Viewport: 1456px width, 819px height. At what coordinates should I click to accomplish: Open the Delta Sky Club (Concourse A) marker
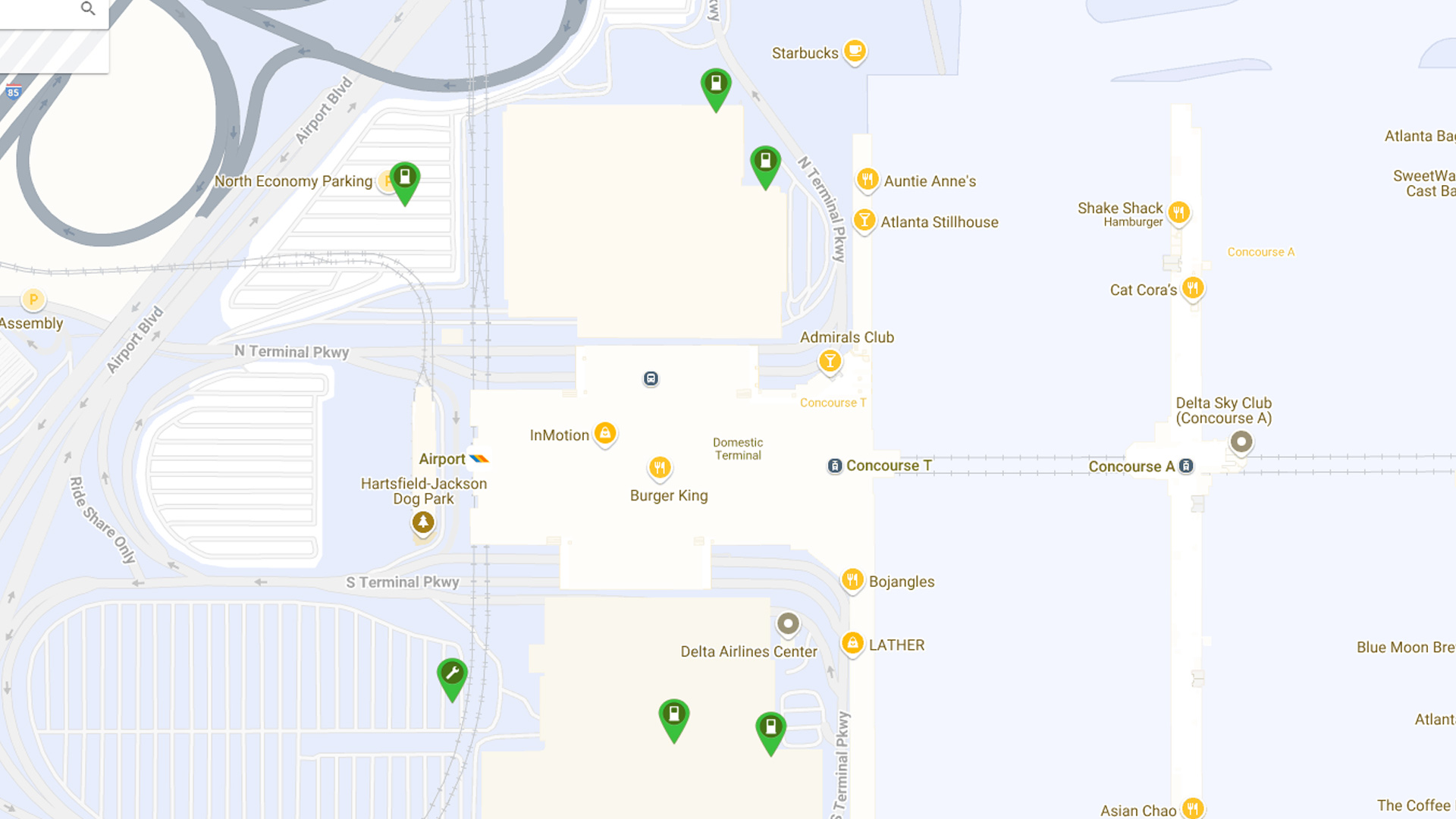pos(1241,441)
